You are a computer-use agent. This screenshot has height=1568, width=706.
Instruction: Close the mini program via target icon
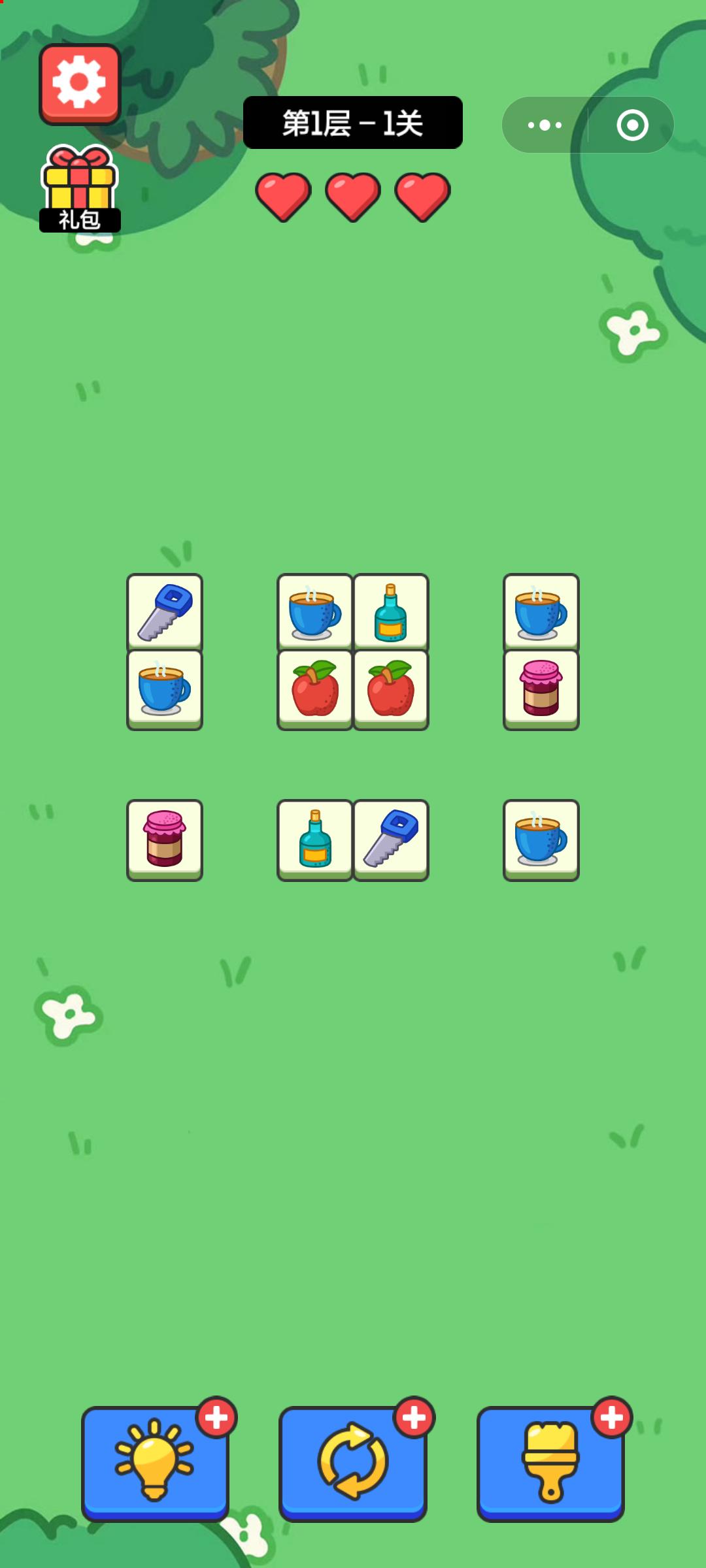pos(632,125)
